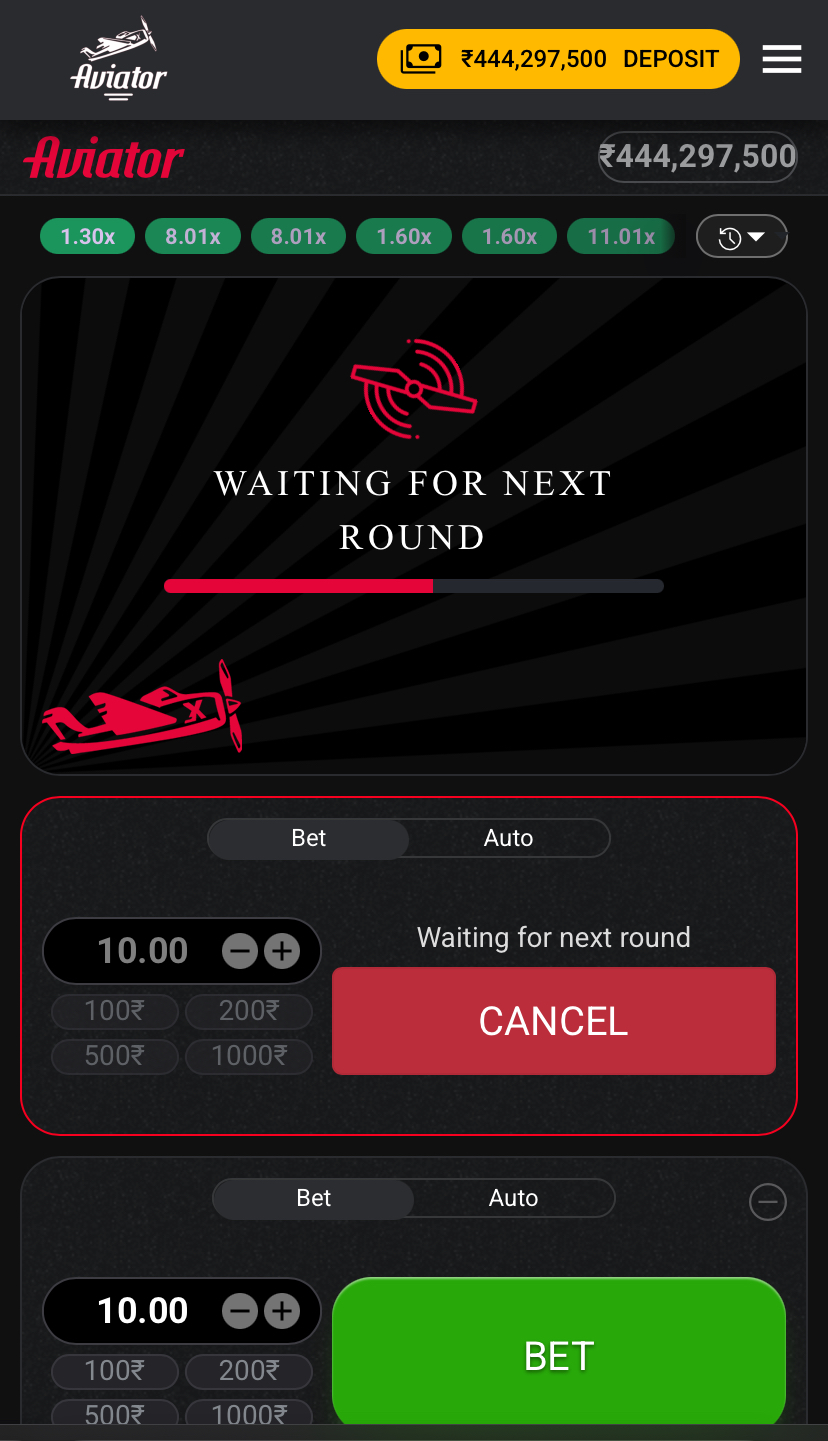Image resolution: width=828 pixels, height=1441 pixels.
Task: Expand the round history dropdown
Action: (742, 237)
